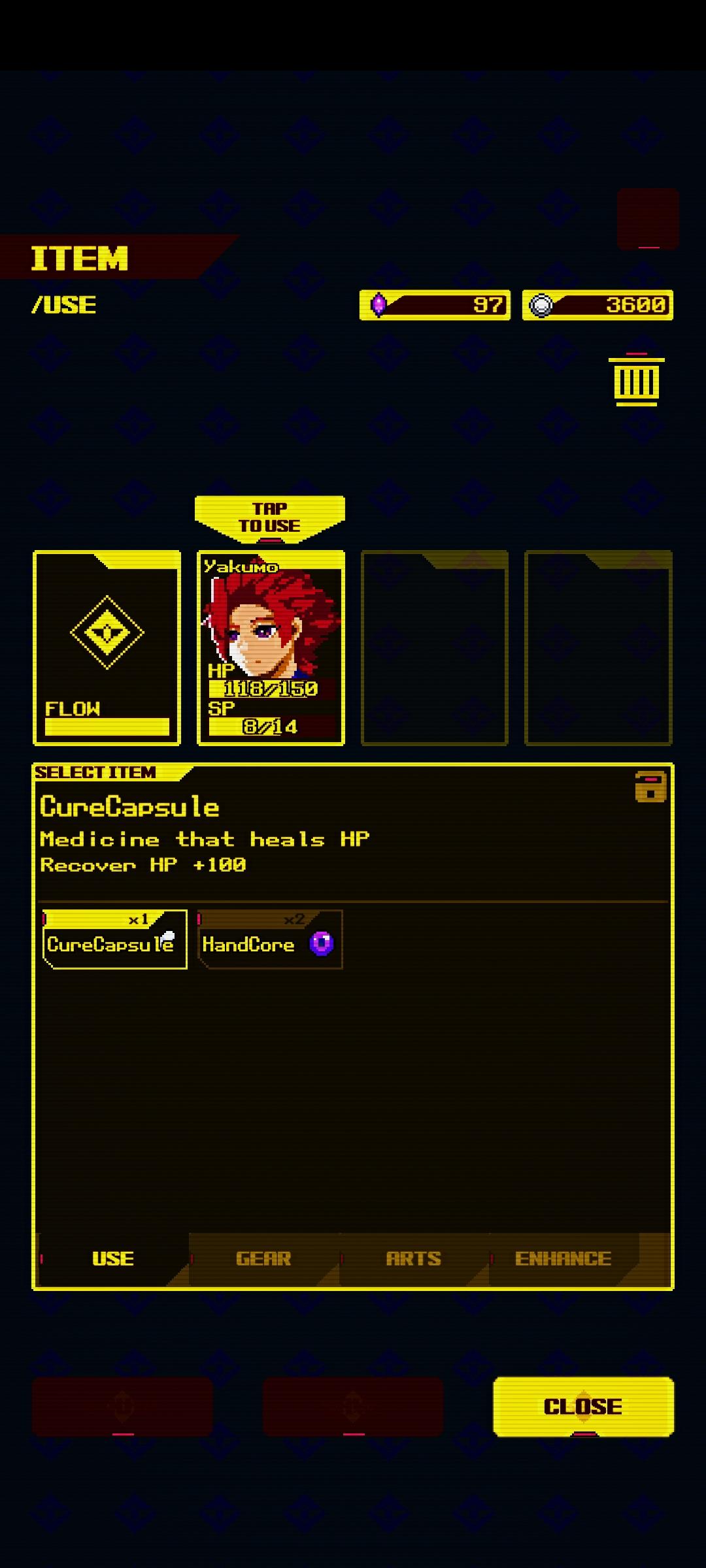Tap the trash can icon
The image size is (706, 1568).
(x=636, y=381)
